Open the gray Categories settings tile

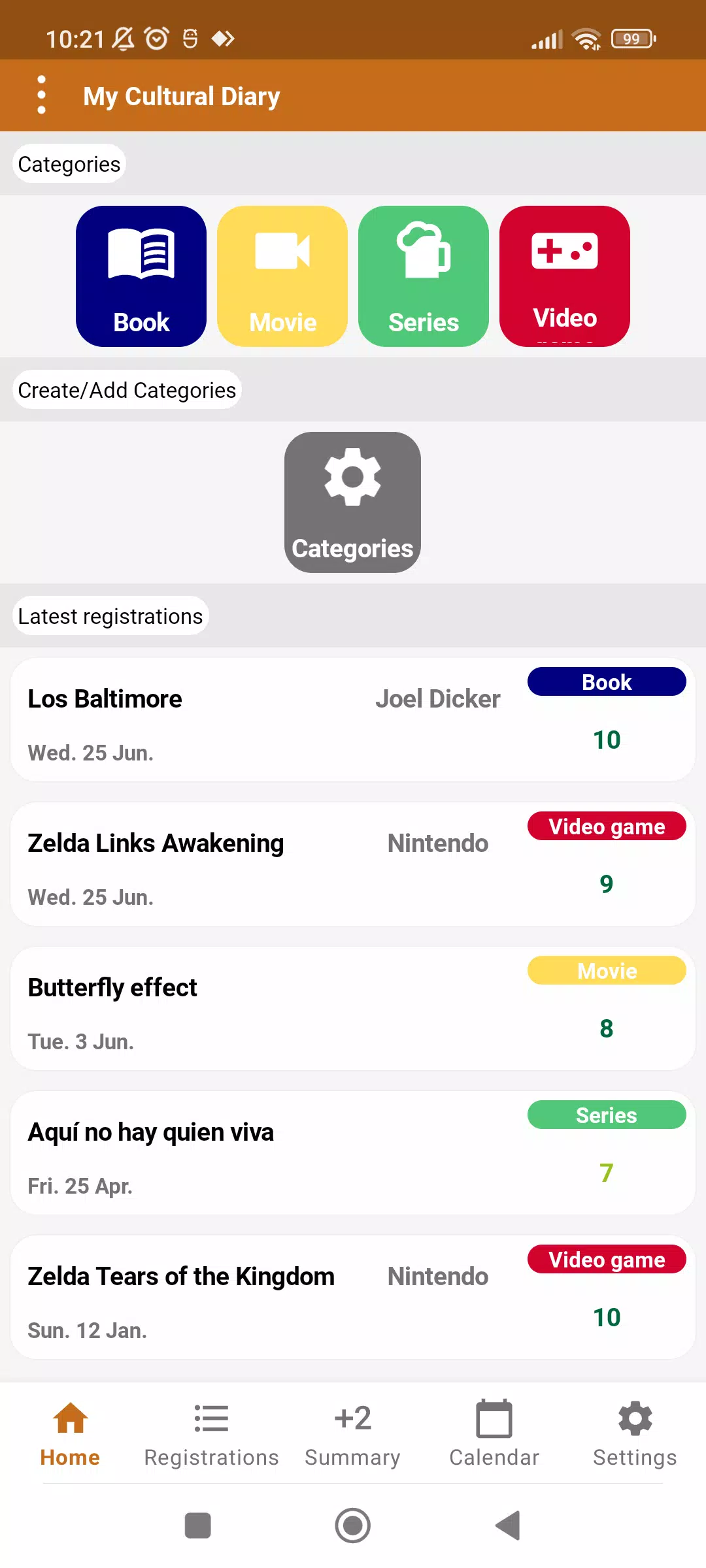352,502
